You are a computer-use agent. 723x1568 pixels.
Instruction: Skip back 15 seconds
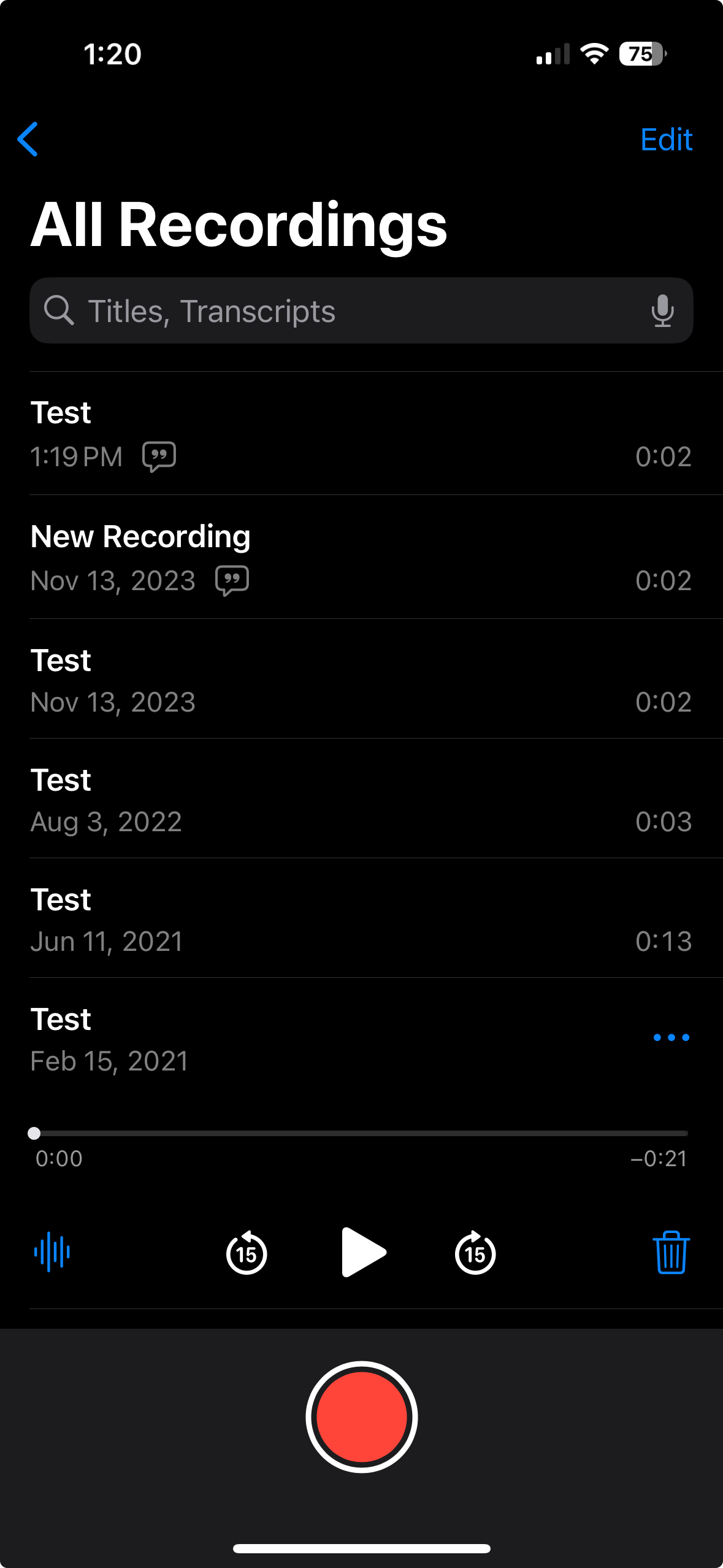(247, 1253)
